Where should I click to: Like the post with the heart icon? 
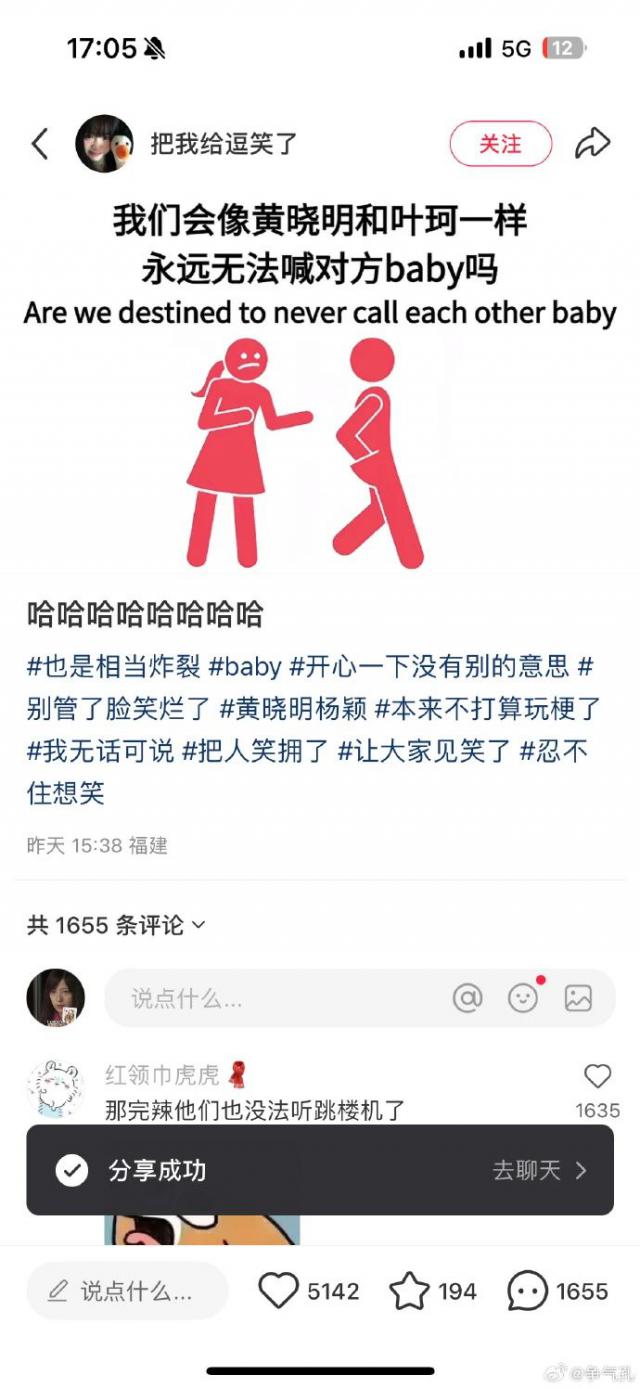coord(279,1291)
